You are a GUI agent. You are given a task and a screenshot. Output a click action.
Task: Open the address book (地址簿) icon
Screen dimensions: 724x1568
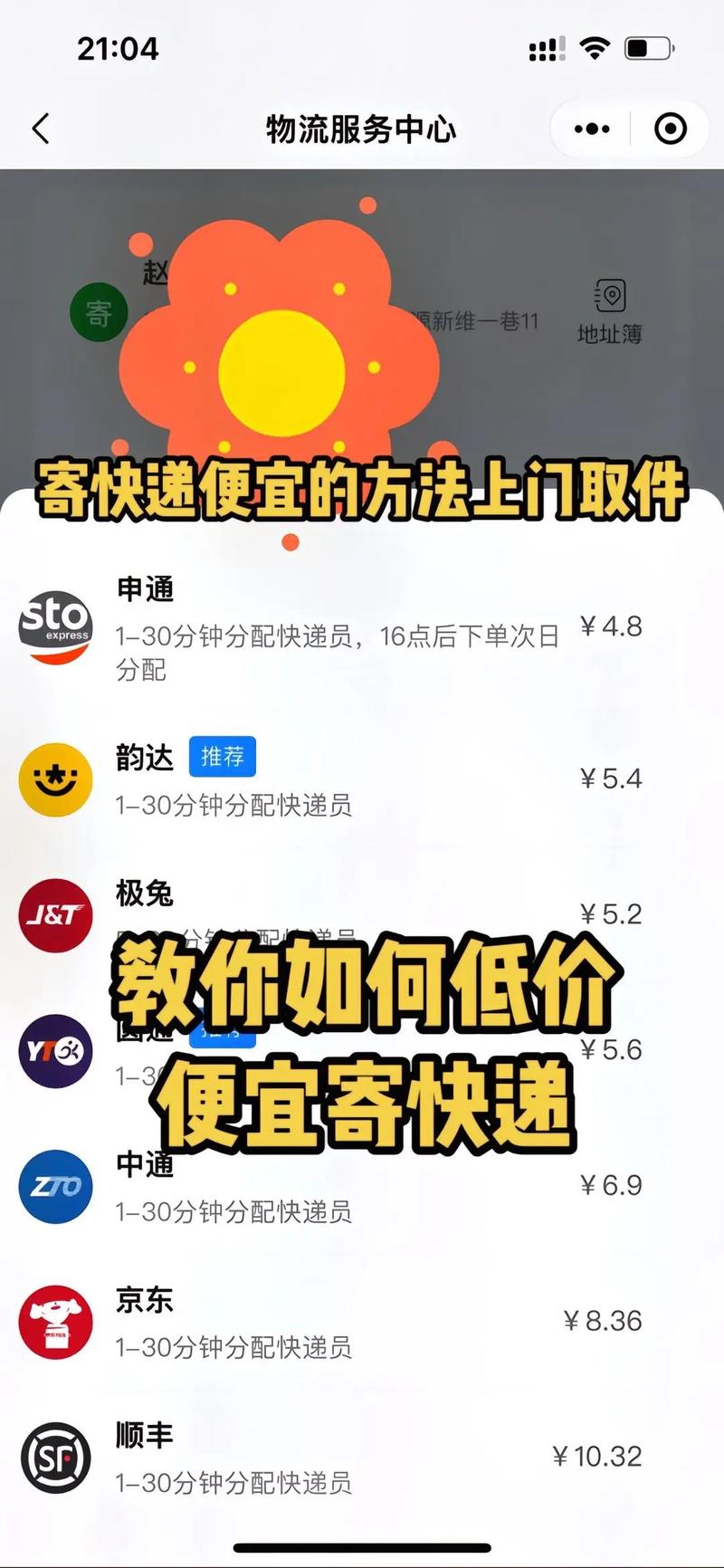pyautogui.click(x=611, y=312)
